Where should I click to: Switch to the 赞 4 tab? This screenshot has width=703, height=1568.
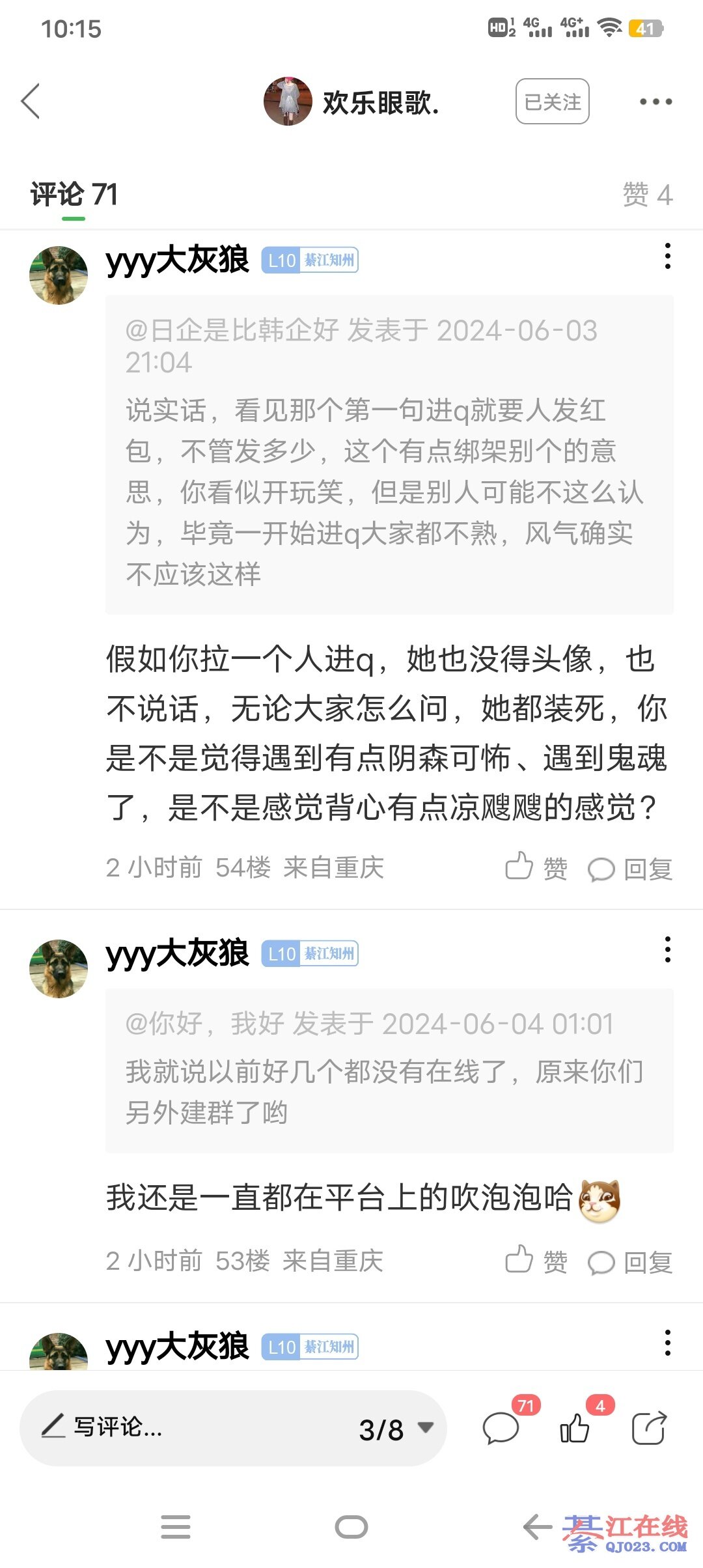pyautogui.click(x=647, y=195)
